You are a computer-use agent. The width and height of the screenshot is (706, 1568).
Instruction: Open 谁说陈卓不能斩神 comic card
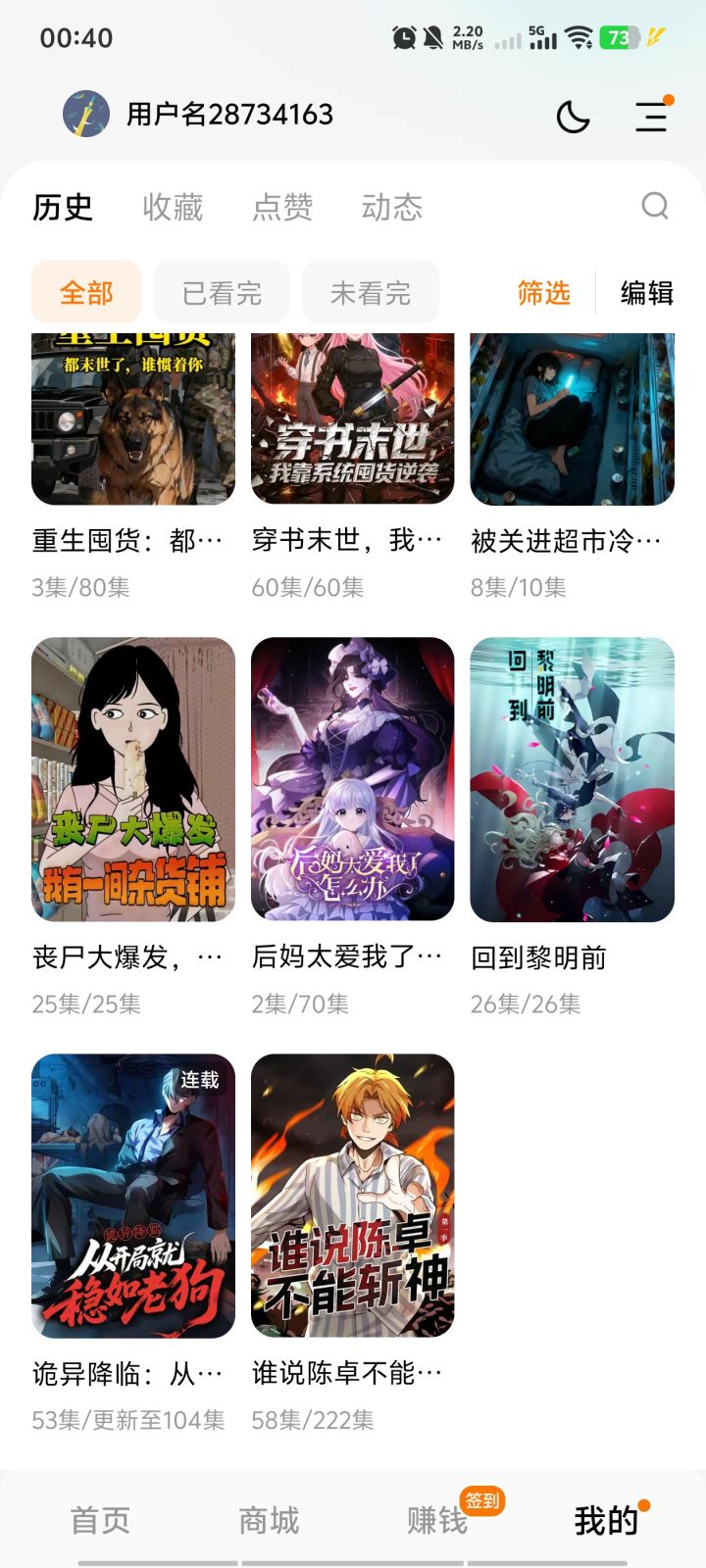coord(353,1196)
